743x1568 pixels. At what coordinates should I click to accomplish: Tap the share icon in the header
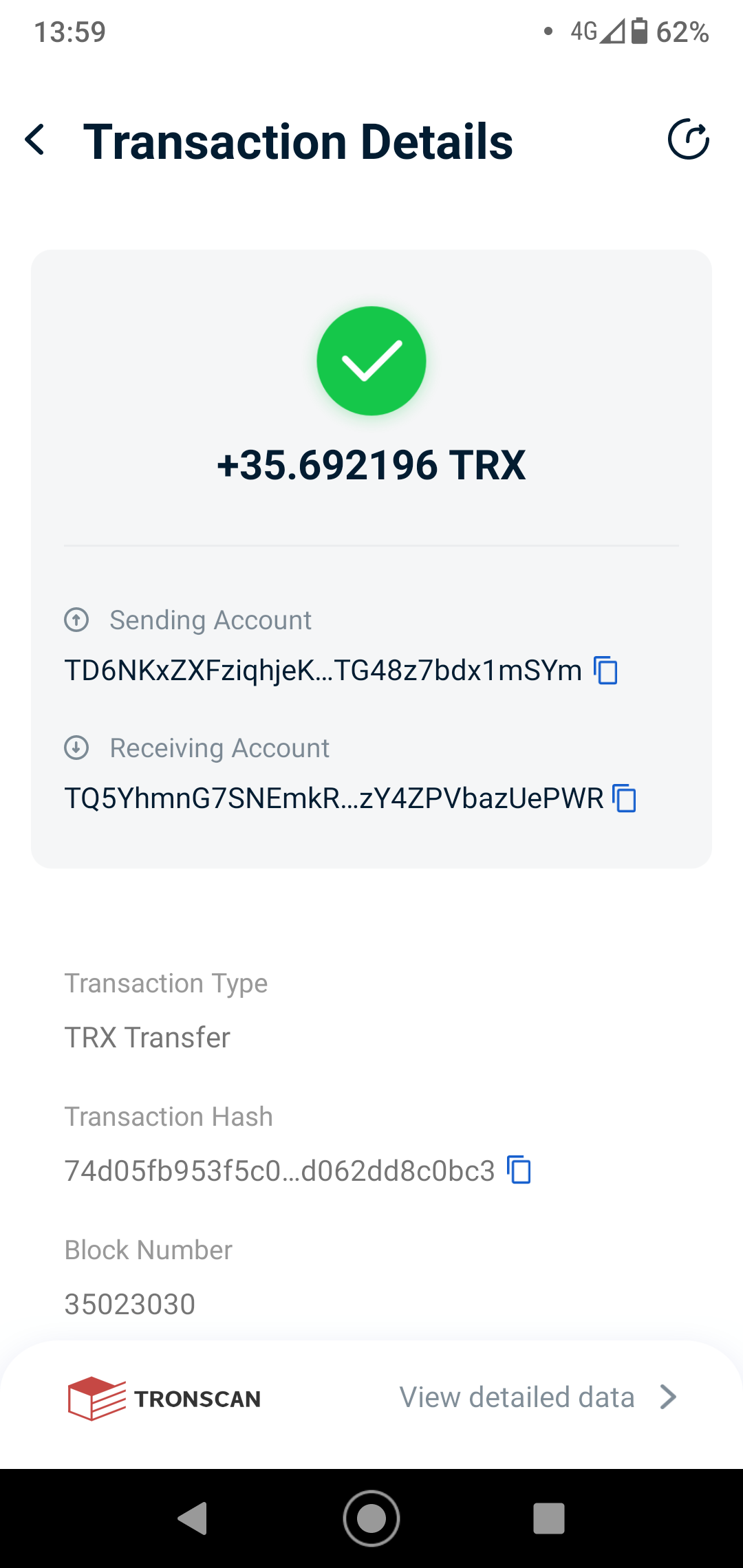[x=688, y=140]
